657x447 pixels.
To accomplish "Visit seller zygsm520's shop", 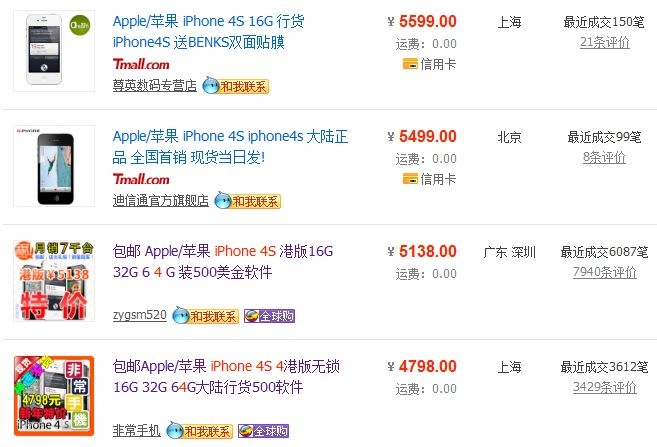I will click(139, 316).
